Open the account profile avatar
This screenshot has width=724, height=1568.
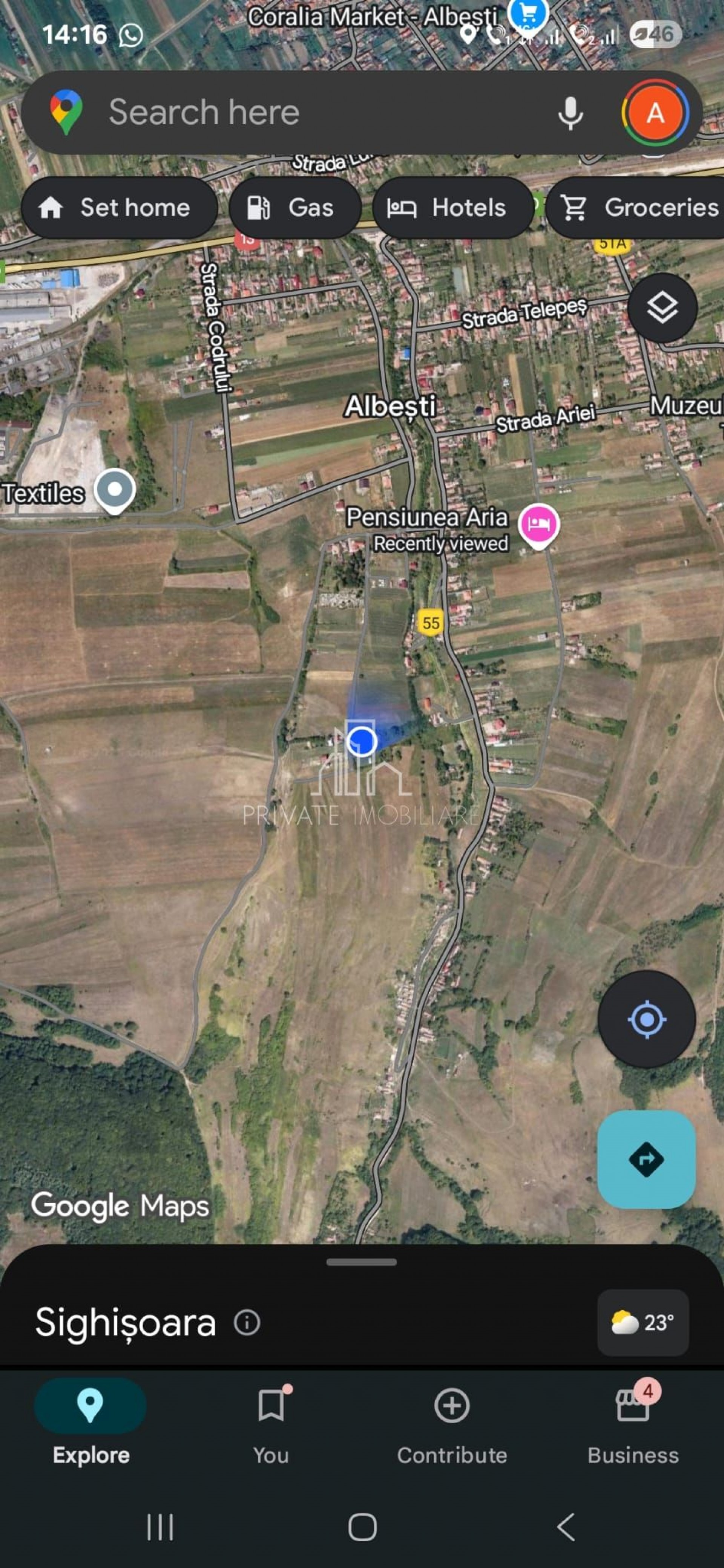pos(655,113)
